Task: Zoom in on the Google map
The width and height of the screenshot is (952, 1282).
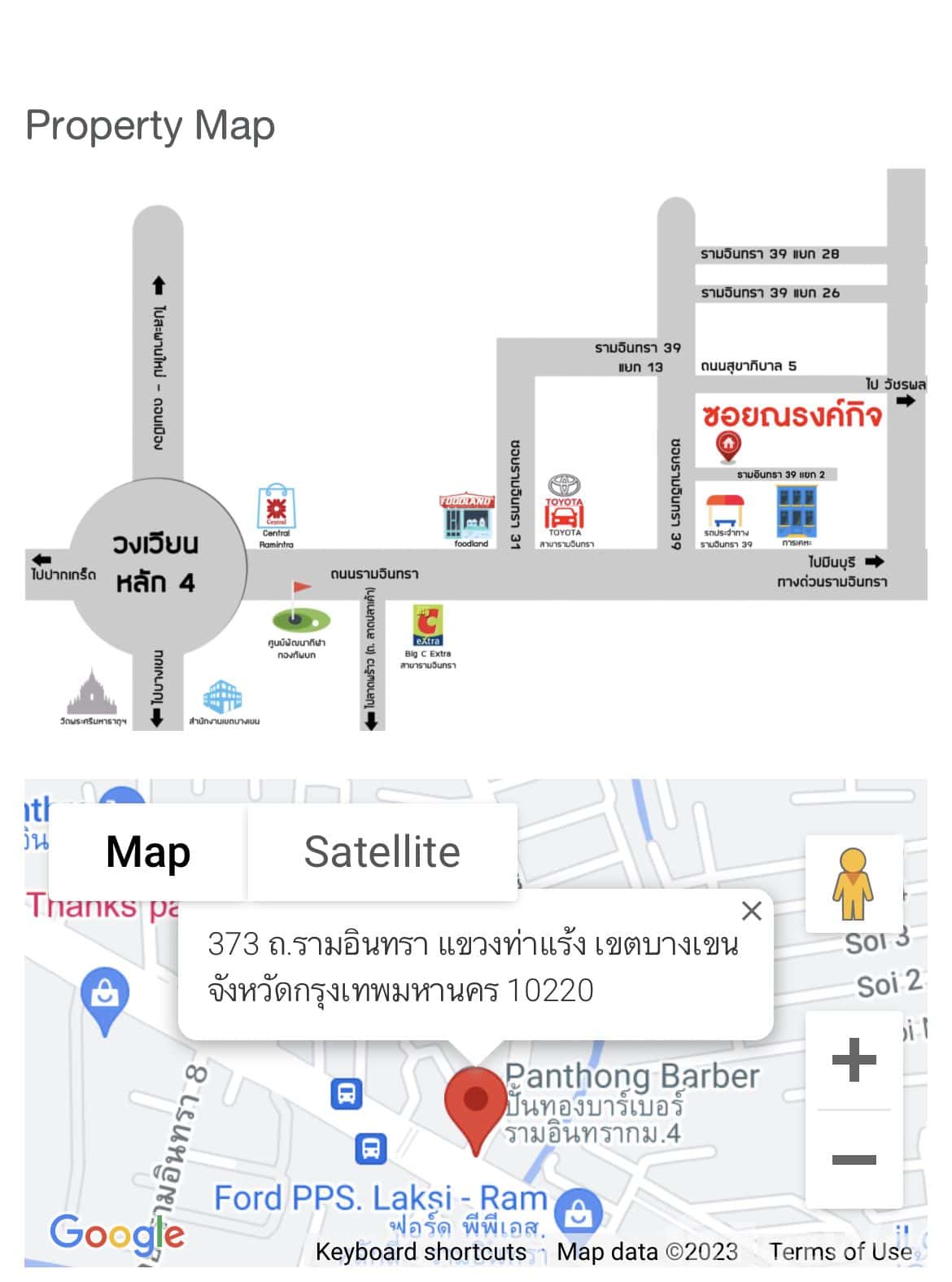Action: (x=854, y=1060)
